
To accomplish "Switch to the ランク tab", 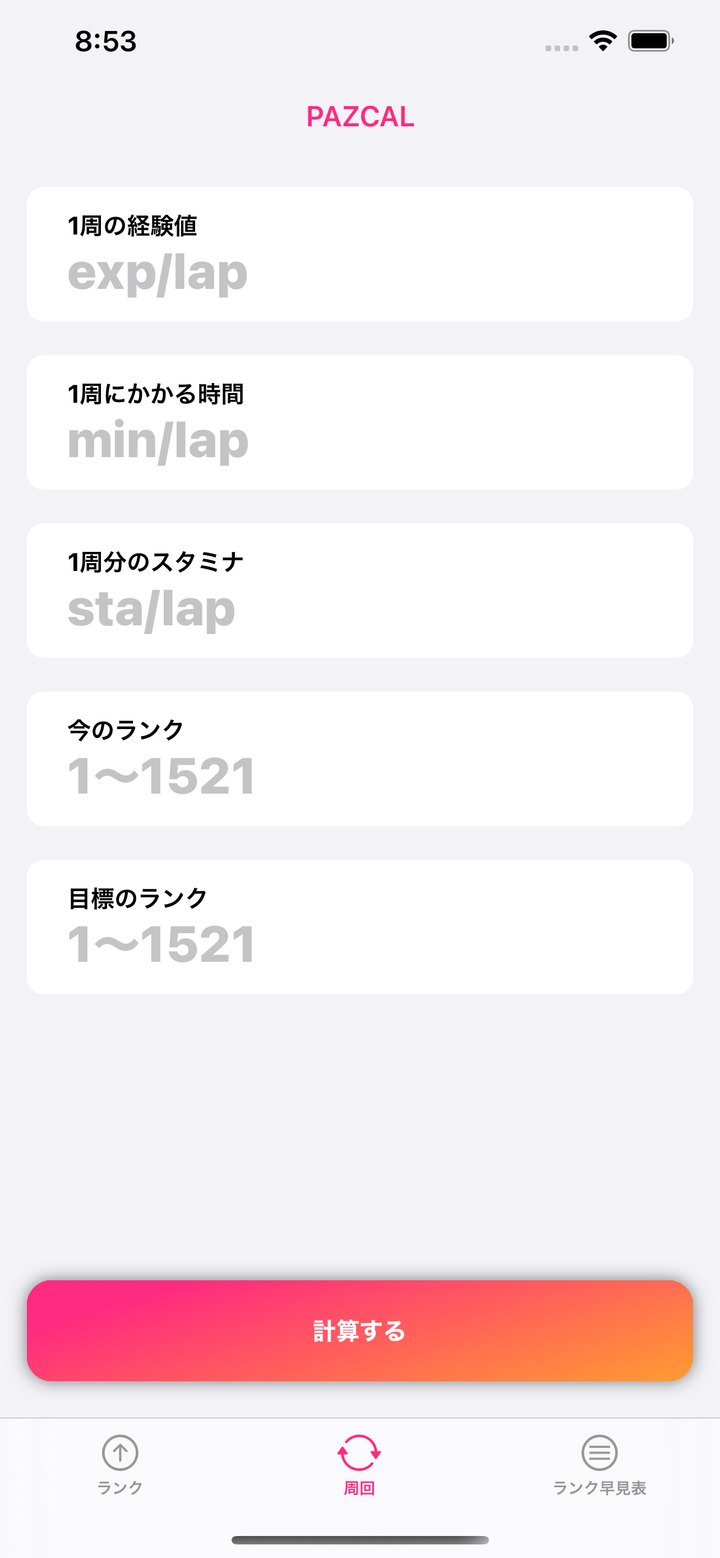I will 120,1464.
